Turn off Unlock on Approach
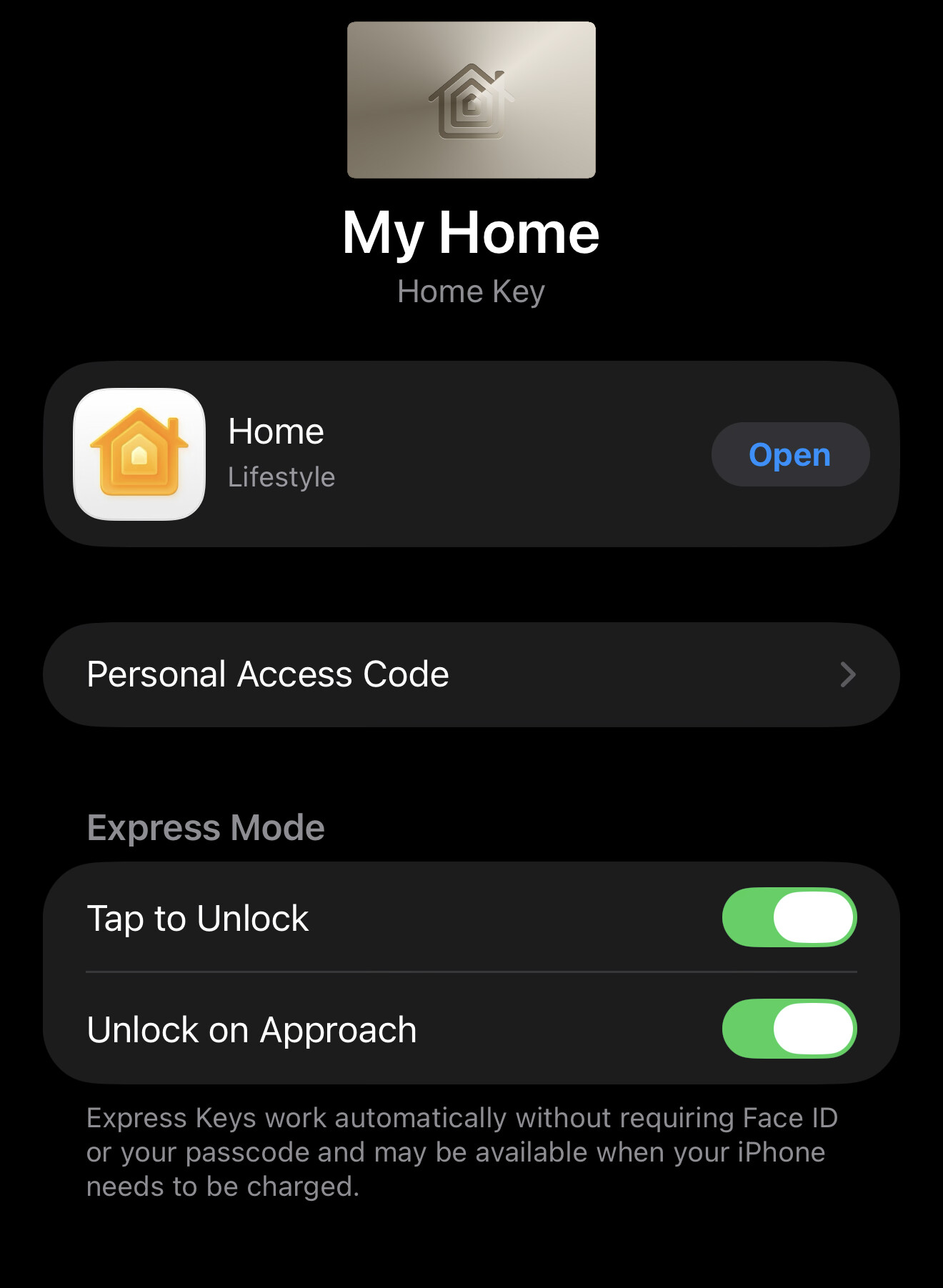The image size is (943, 1288). pos(789,1029)
